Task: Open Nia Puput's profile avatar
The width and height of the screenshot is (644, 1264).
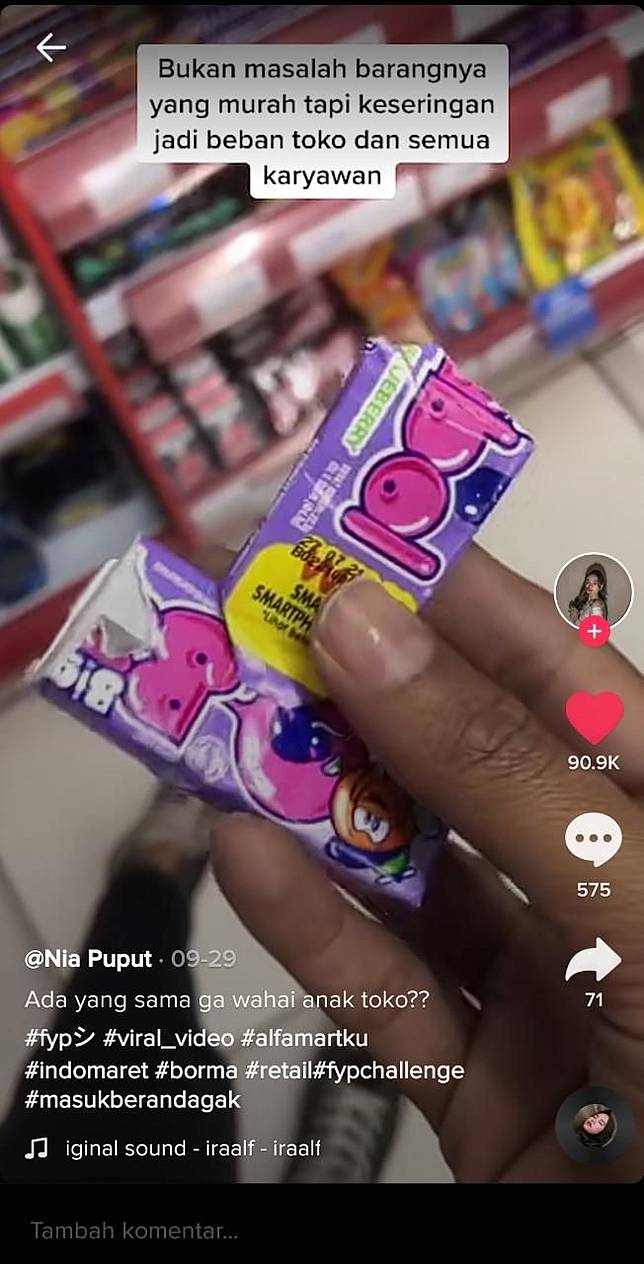Action: tap(593, 591)
